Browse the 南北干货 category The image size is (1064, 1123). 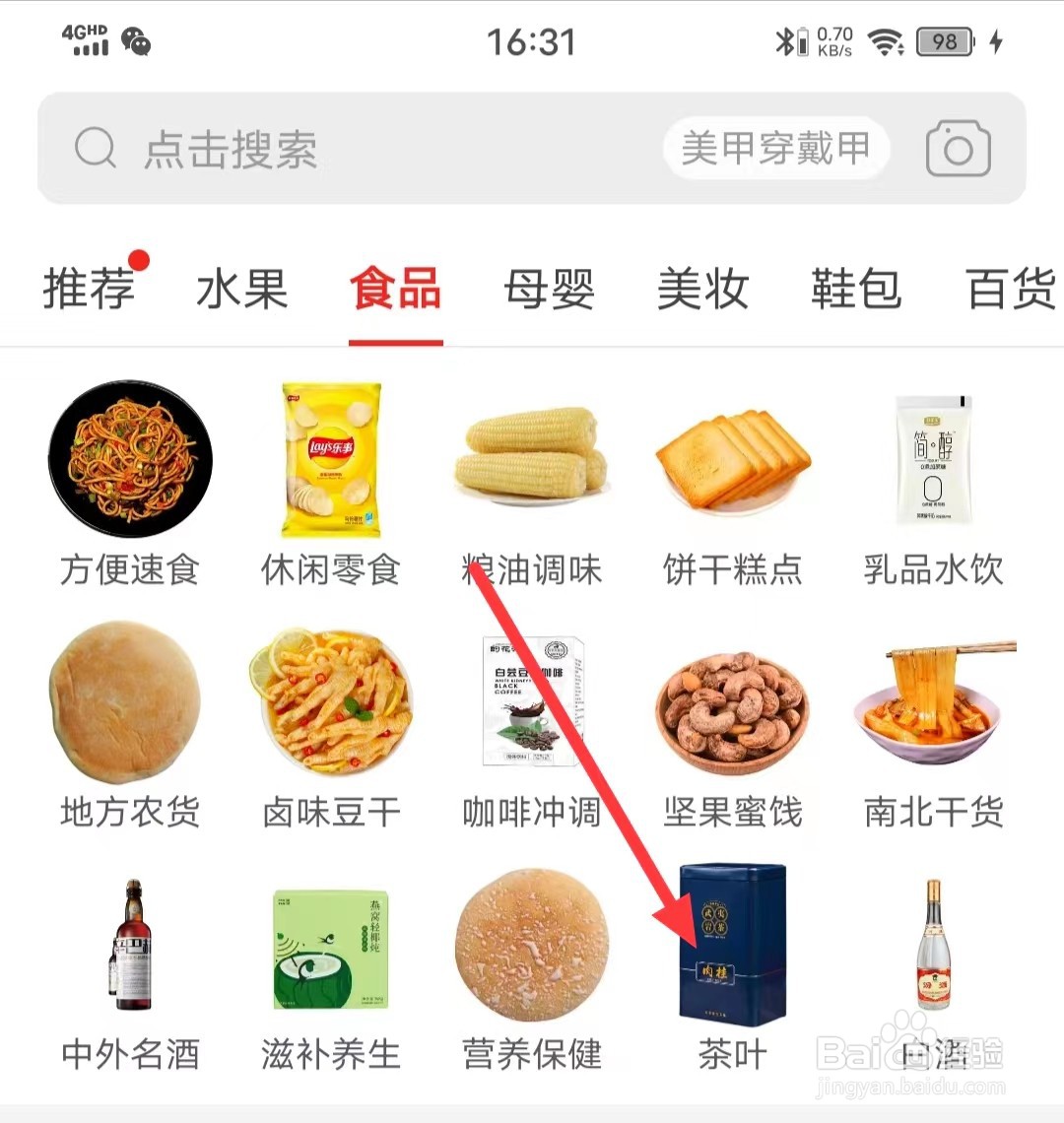point(933,726)
